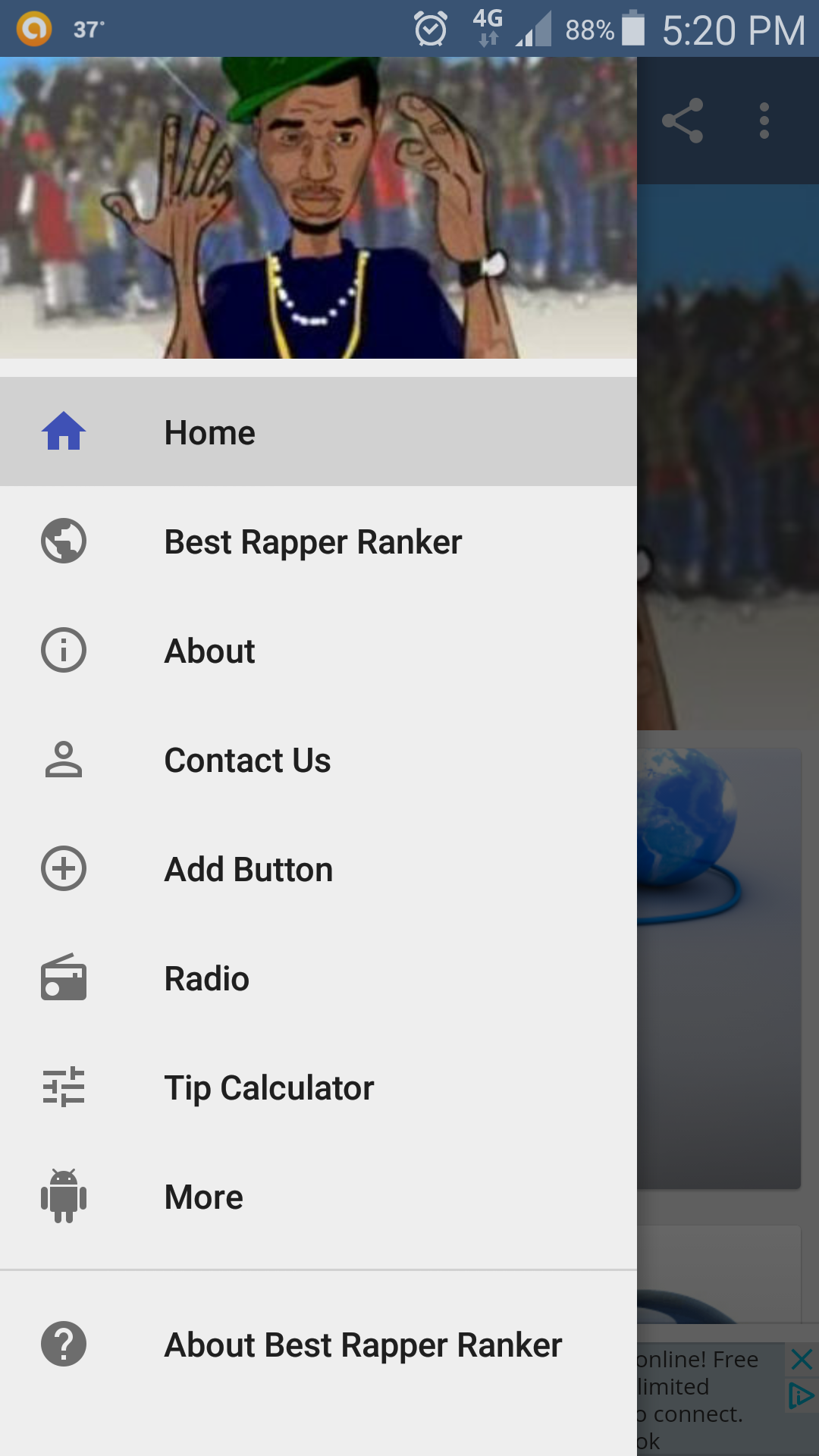Open the Tip Calculator
819x1456 pixels.
pos(268,1087)
